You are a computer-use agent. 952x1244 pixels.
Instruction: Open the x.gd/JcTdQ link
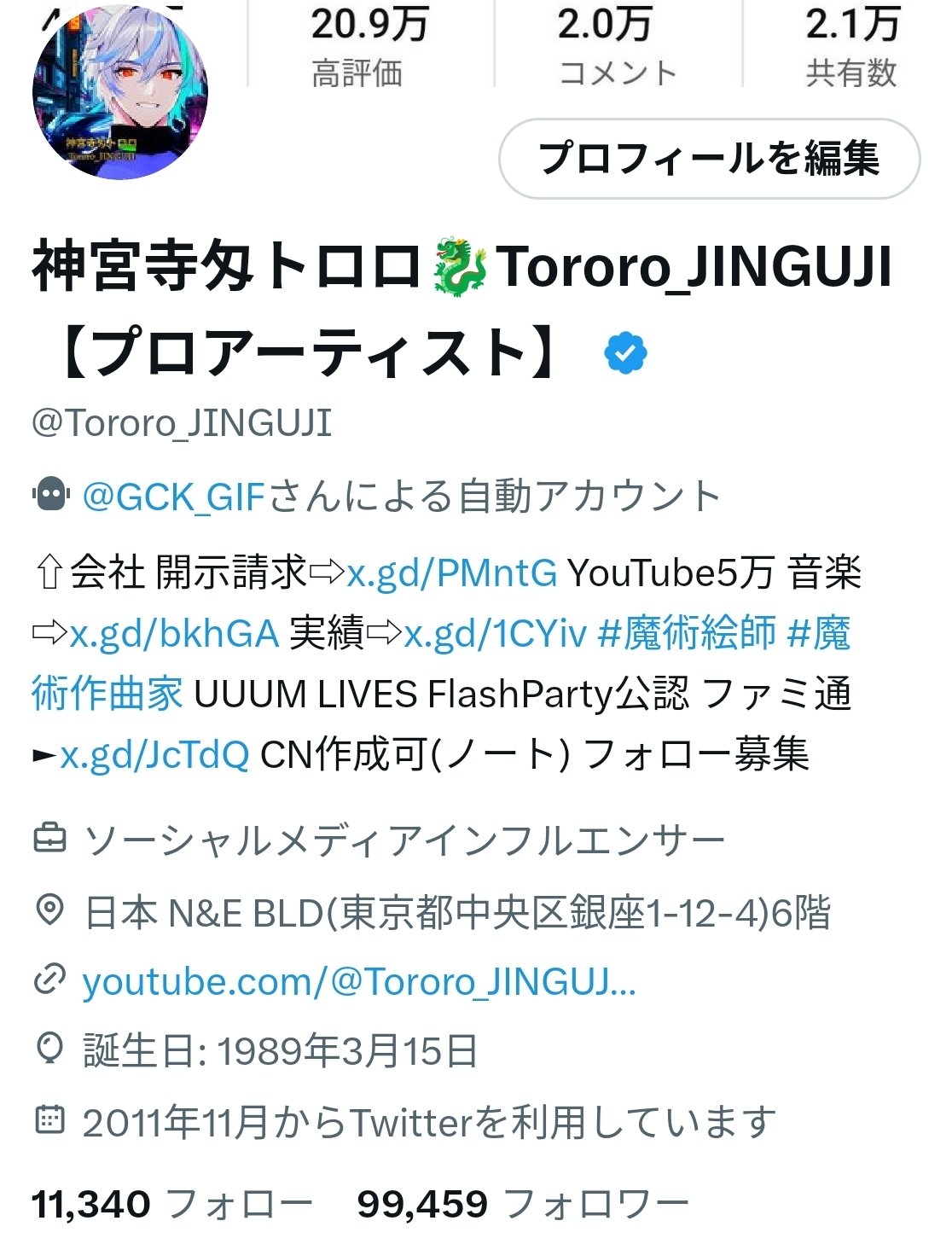[154, 754]
